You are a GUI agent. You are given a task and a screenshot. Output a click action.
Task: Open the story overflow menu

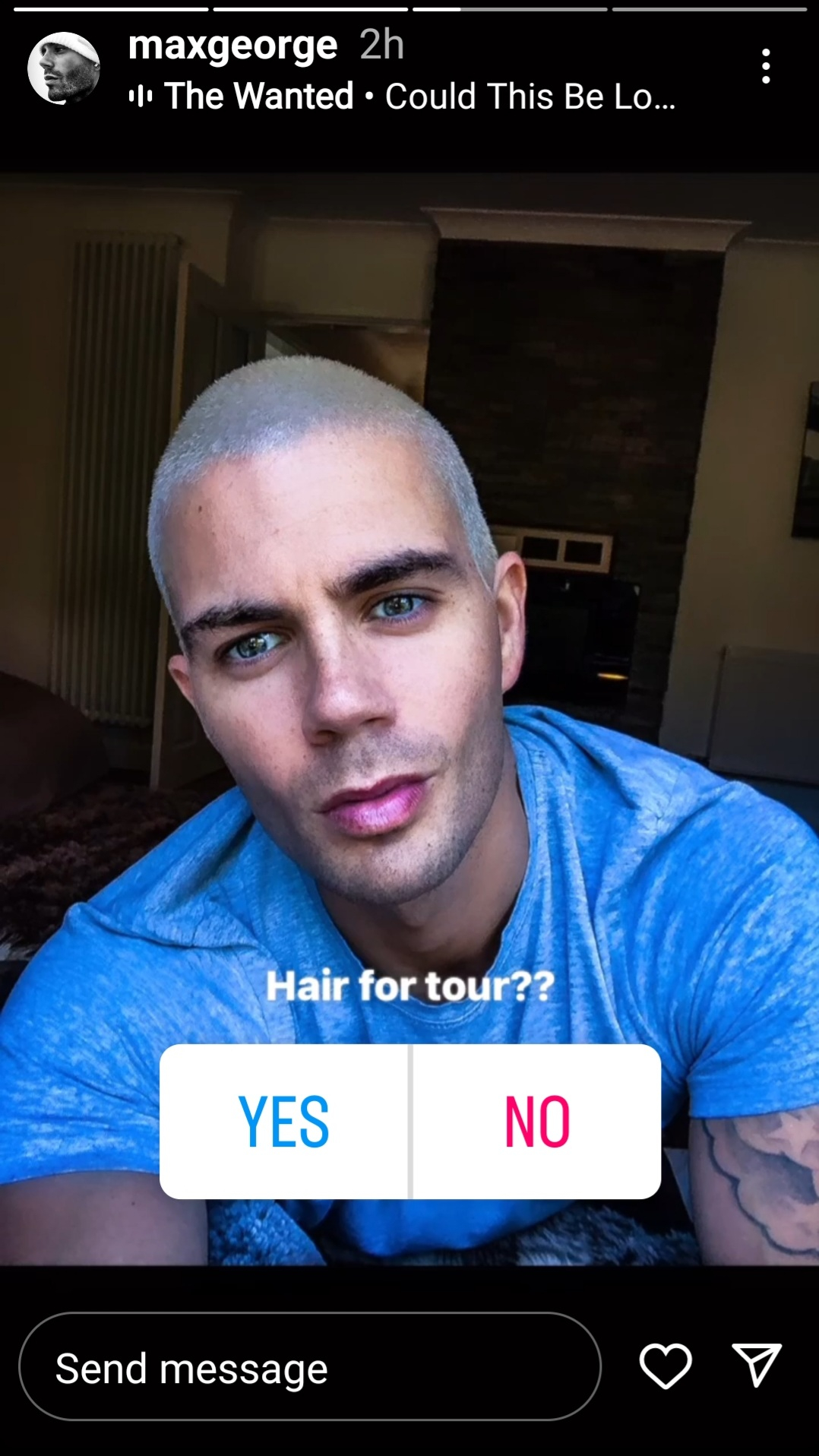pyautogui.click(x=766, y=67)
